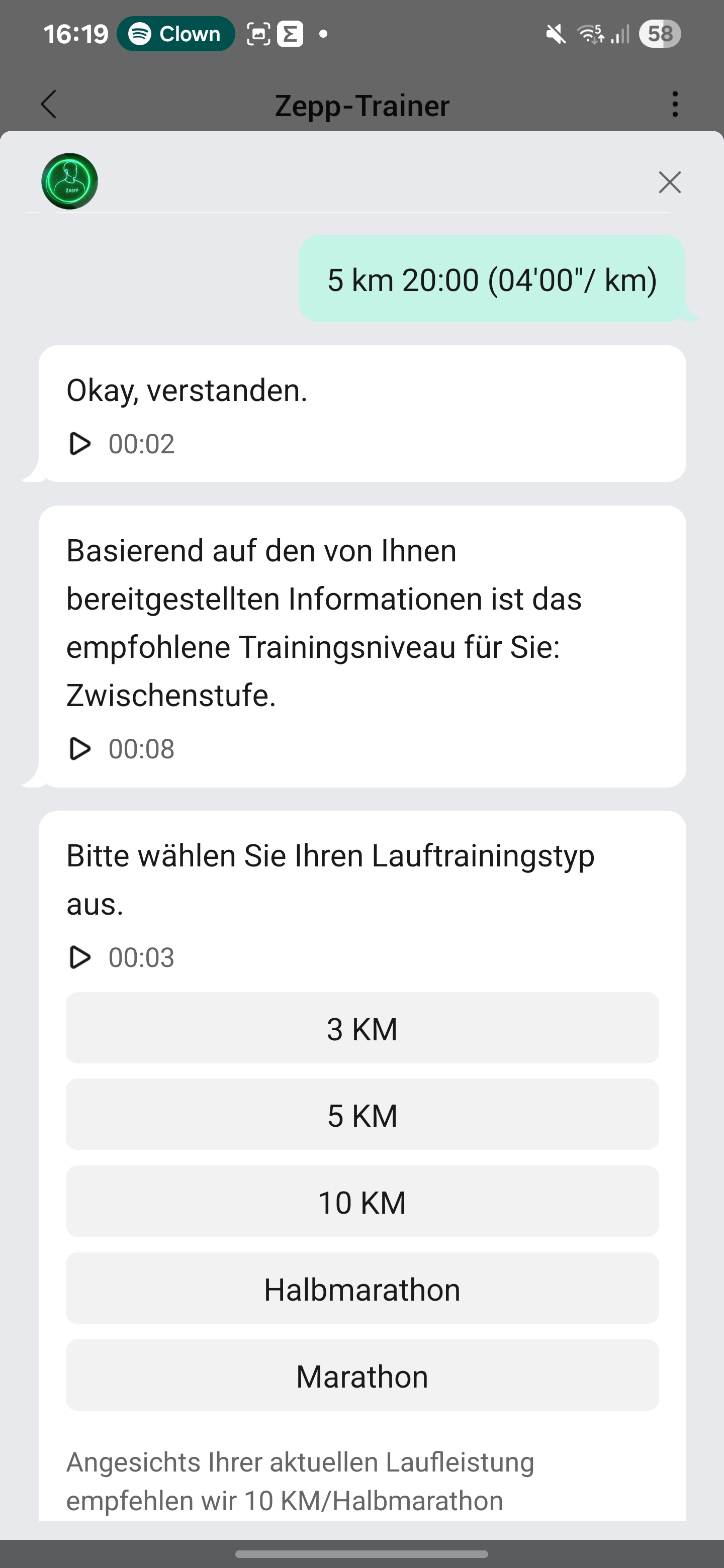Play audio for the Lauftrainingstyp question
724x1568 pixels.
pos(80,957)
